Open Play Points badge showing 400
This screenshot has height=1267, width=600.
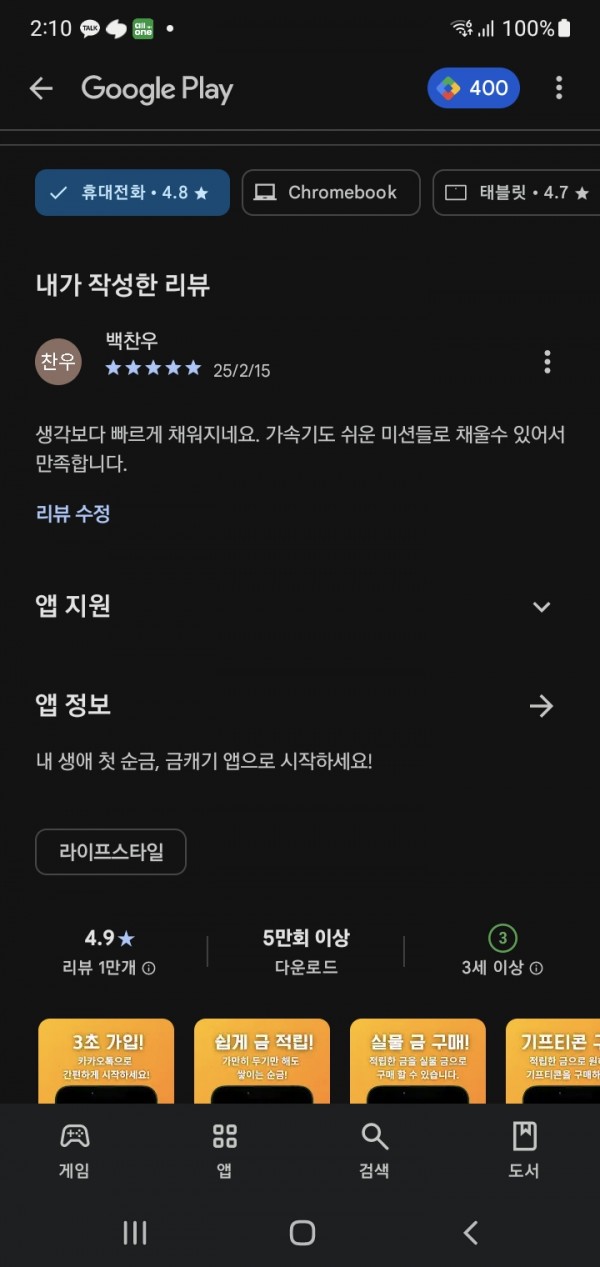(x=473, y=88)
